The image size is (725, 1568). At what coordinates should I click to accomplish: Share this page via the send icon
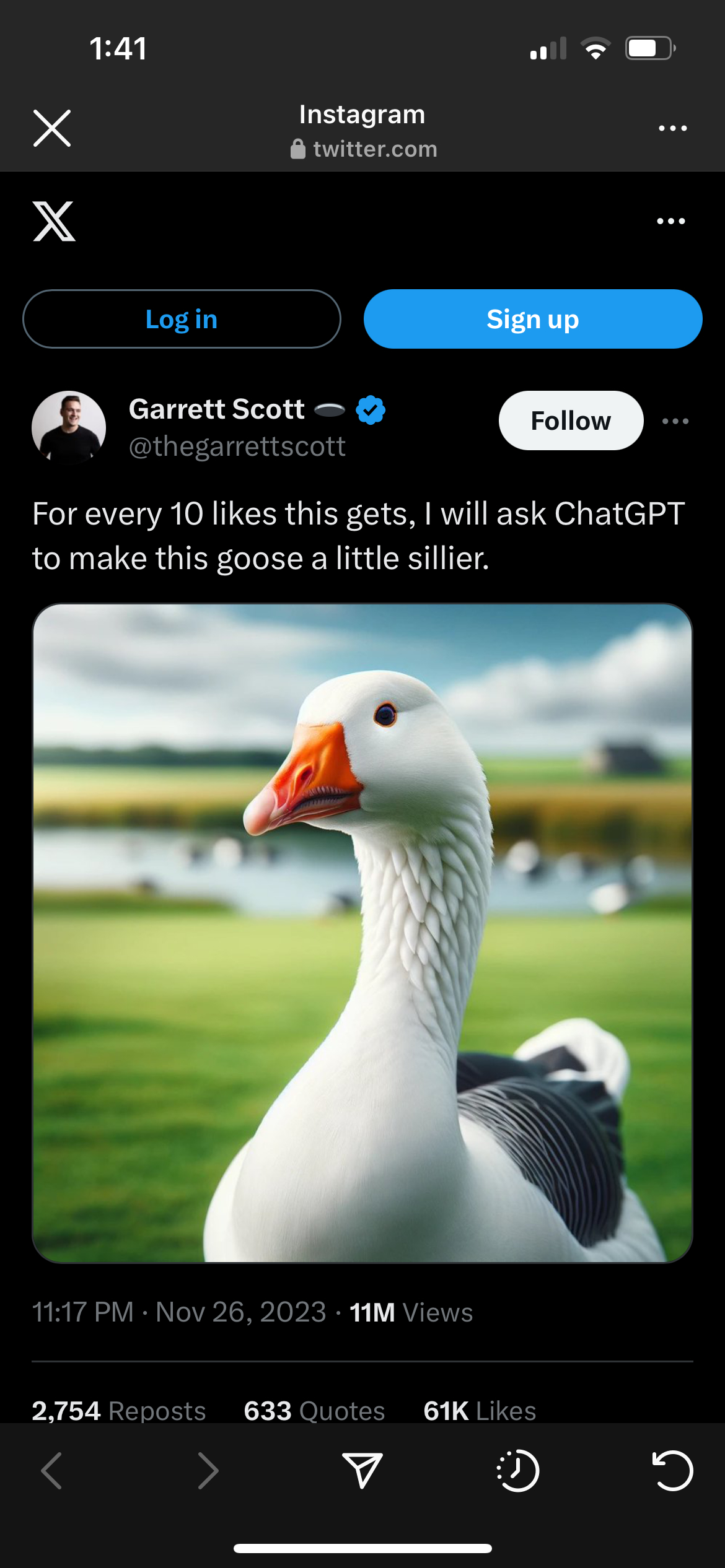point(362,1470)
